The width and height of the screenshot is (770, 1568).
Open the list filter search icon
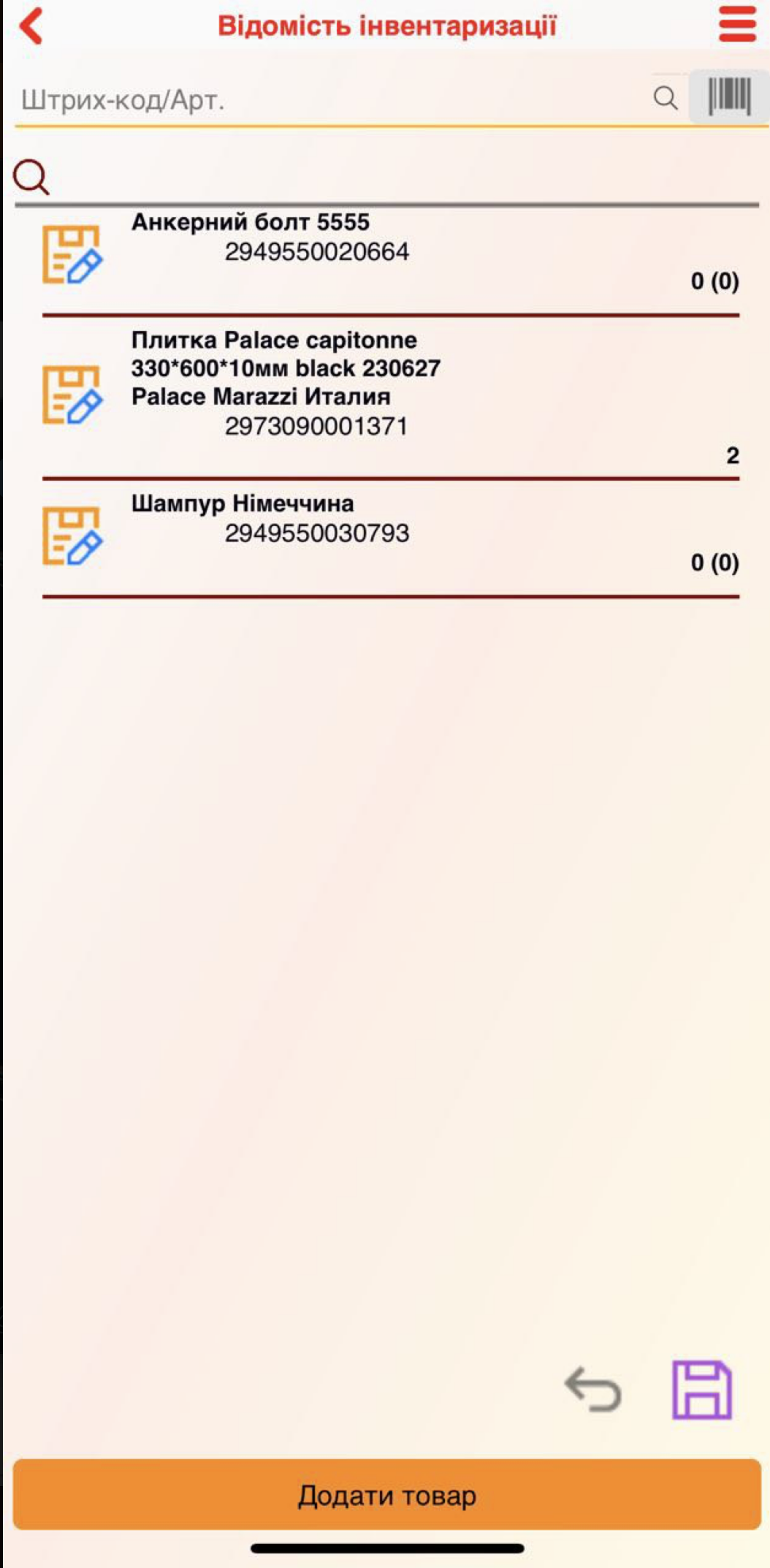tap(31, 178)
